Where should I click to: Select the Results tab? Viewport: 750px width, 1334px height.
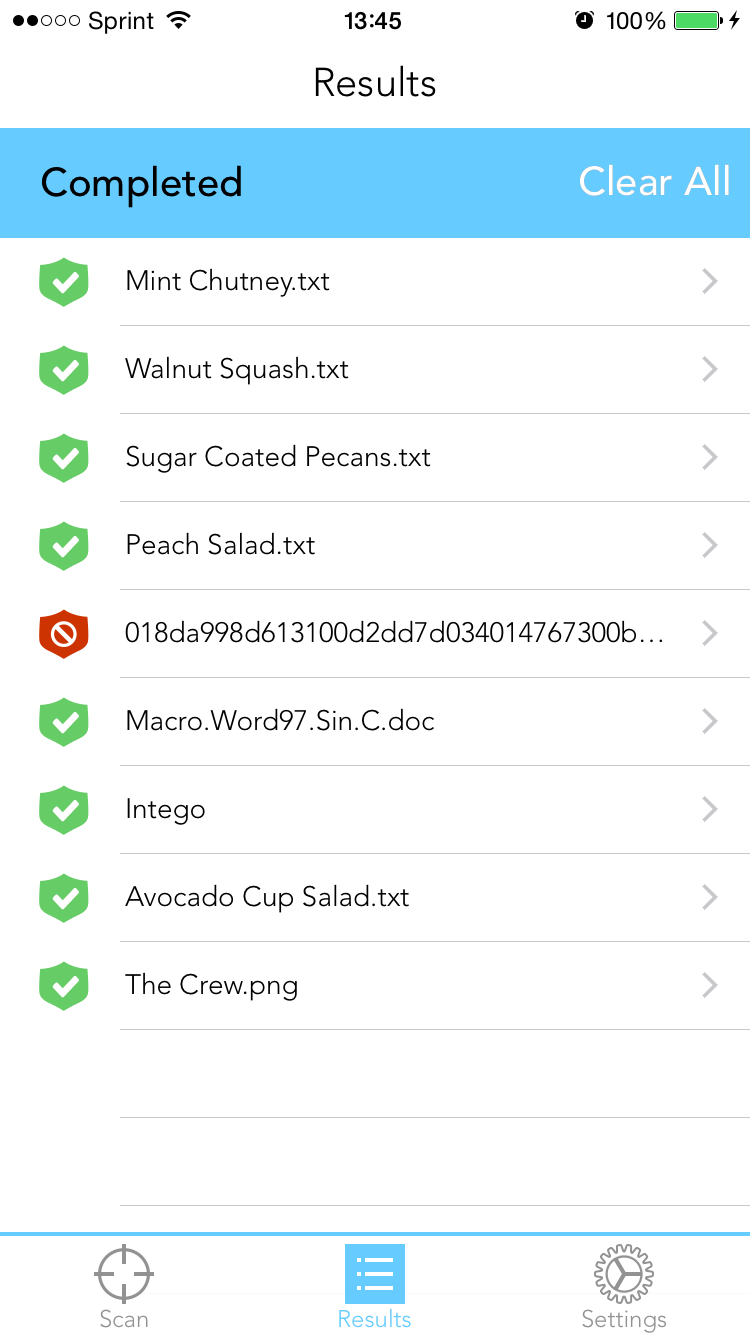[x=375, y=1286]
